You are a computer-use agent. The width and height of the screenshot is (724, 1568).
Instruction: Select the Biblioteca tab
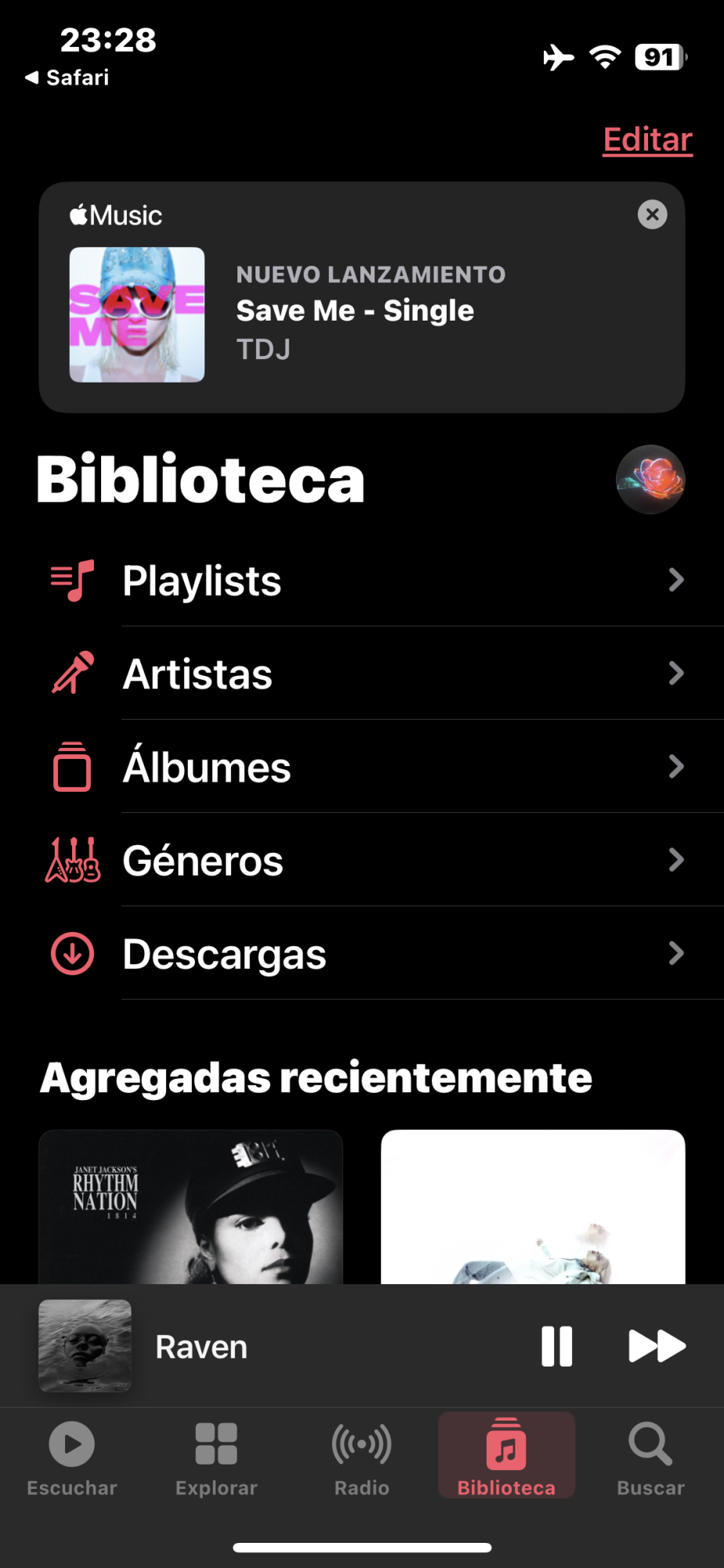506,1458
